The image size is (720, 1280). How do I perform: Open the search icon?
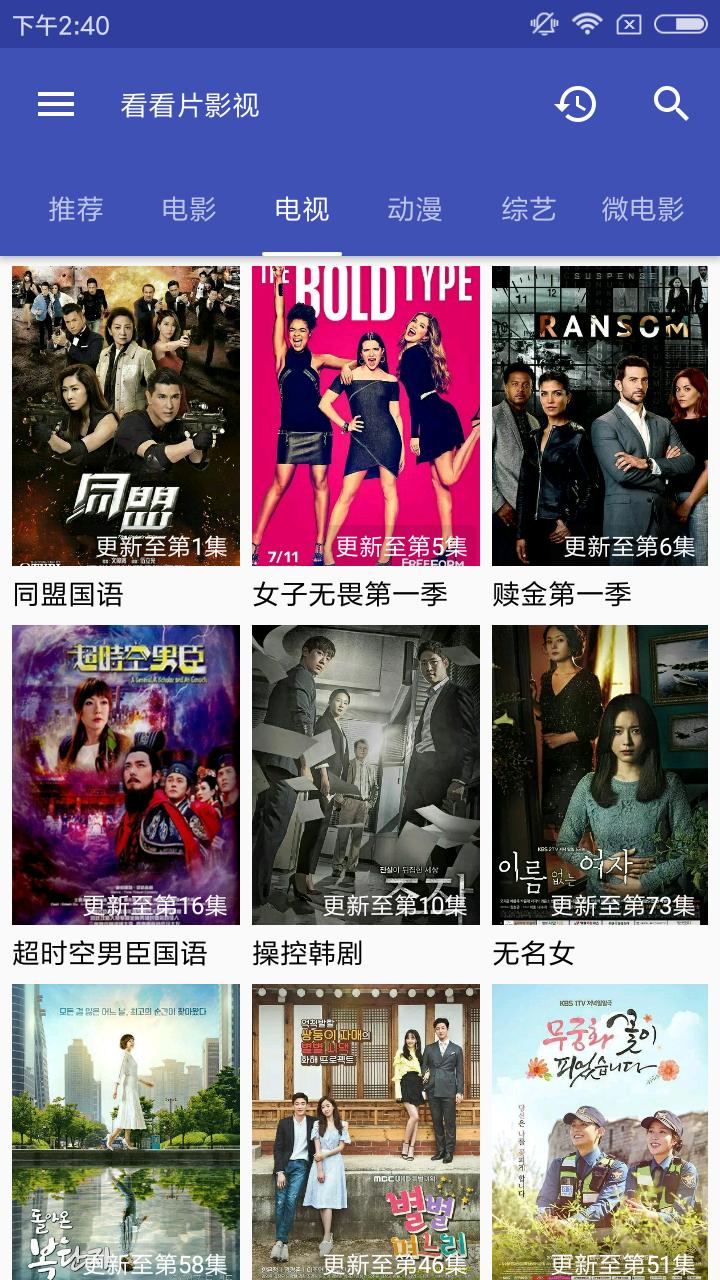(x=671, y=104)
